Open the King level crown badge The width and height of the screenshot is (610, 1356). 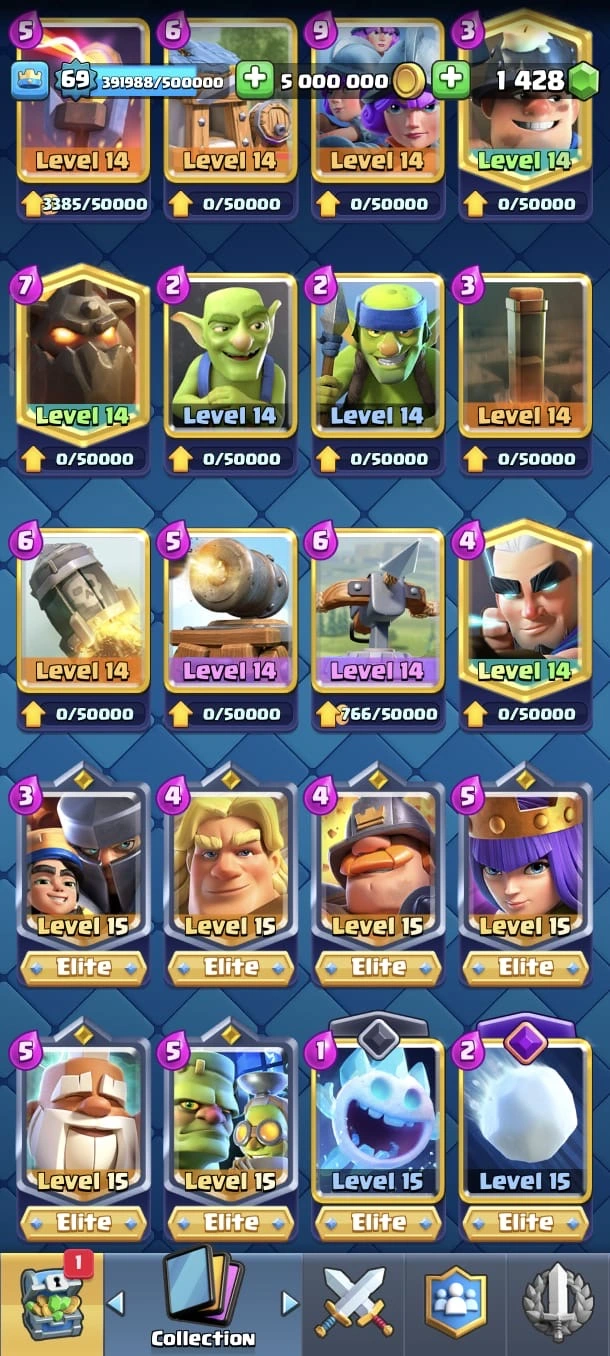(30, 80)
